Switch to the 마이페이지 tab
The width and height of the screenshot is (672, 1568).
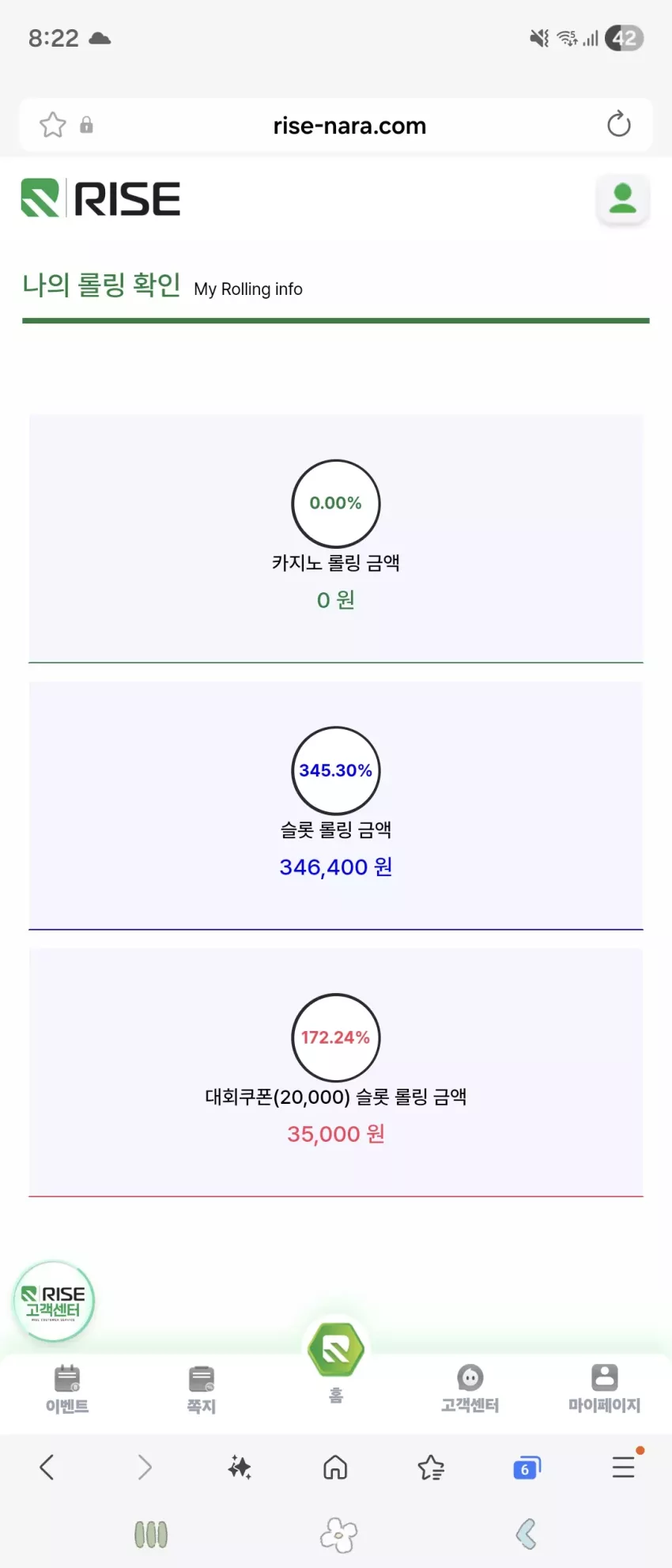click(x=605, y=1389)
